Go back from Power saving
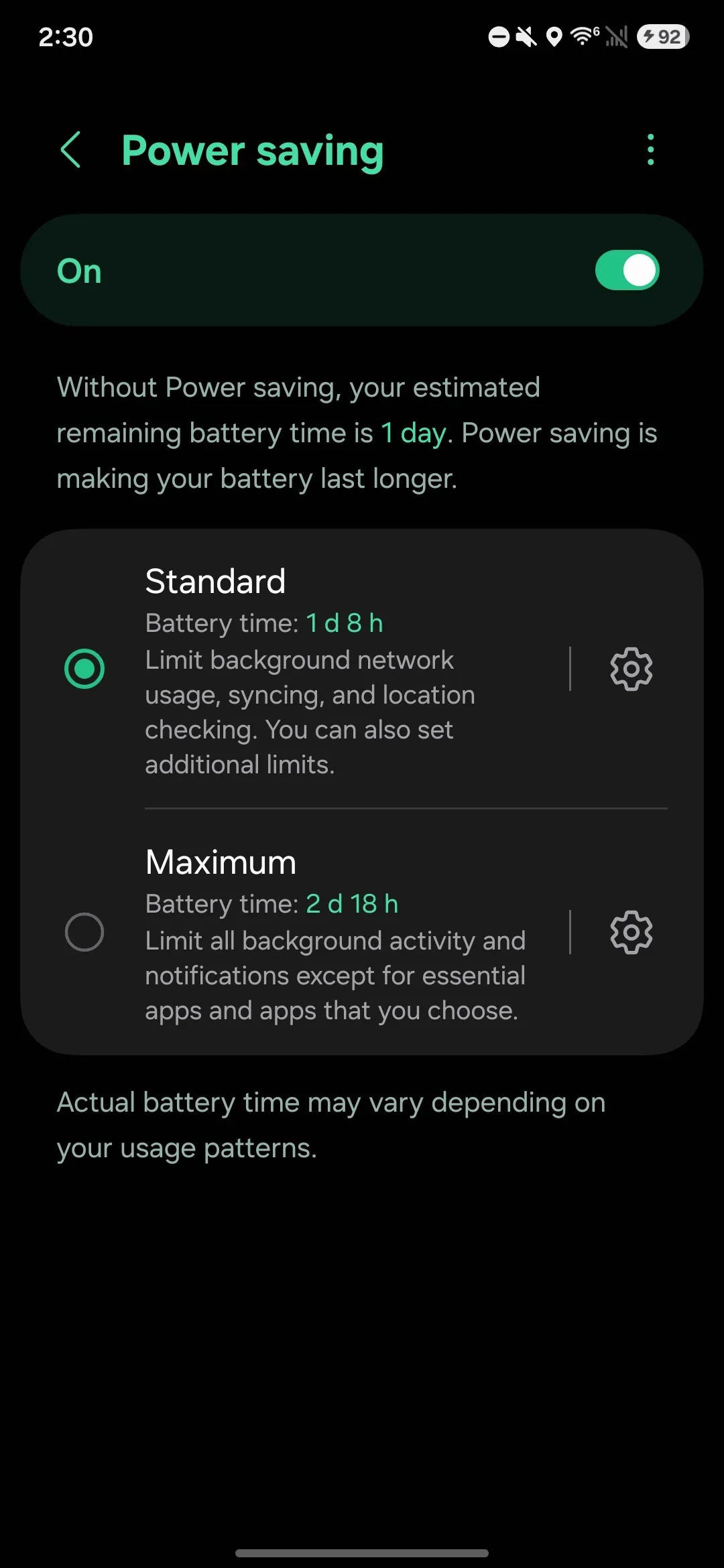Image resolution: width=724 pixels, height=1568 pixels. point(71,149)
